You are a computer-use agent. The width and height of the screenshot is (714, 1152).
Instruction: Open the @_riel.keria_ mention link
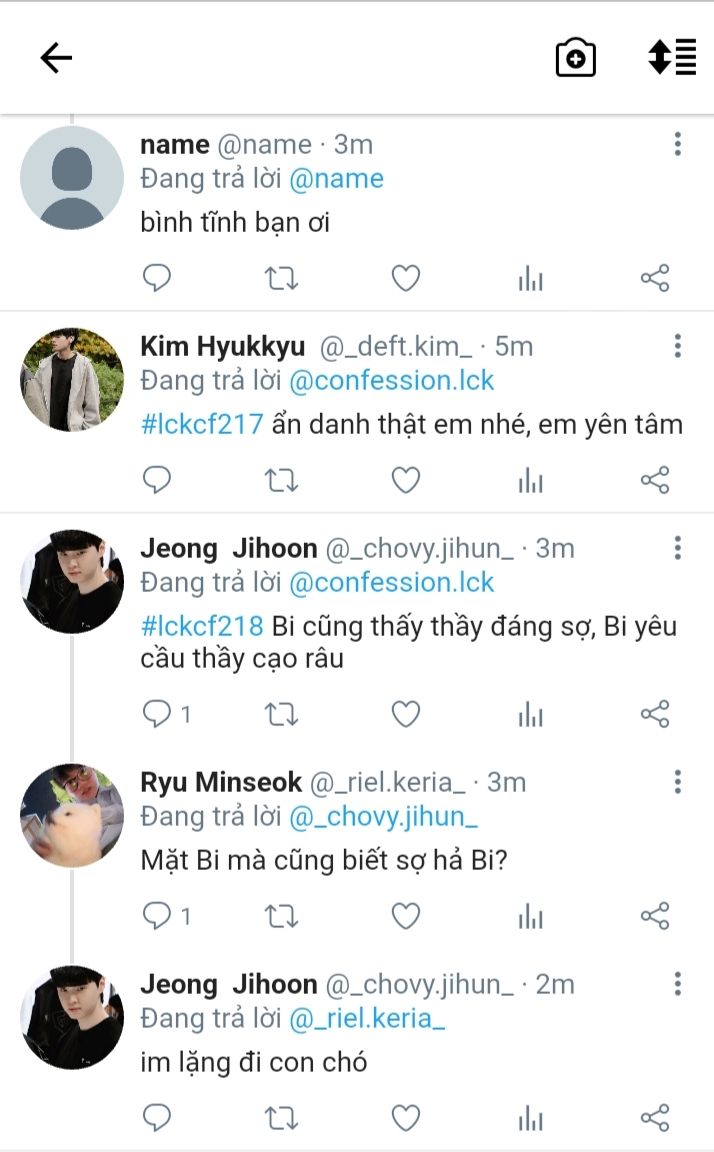click(366, 1018)
